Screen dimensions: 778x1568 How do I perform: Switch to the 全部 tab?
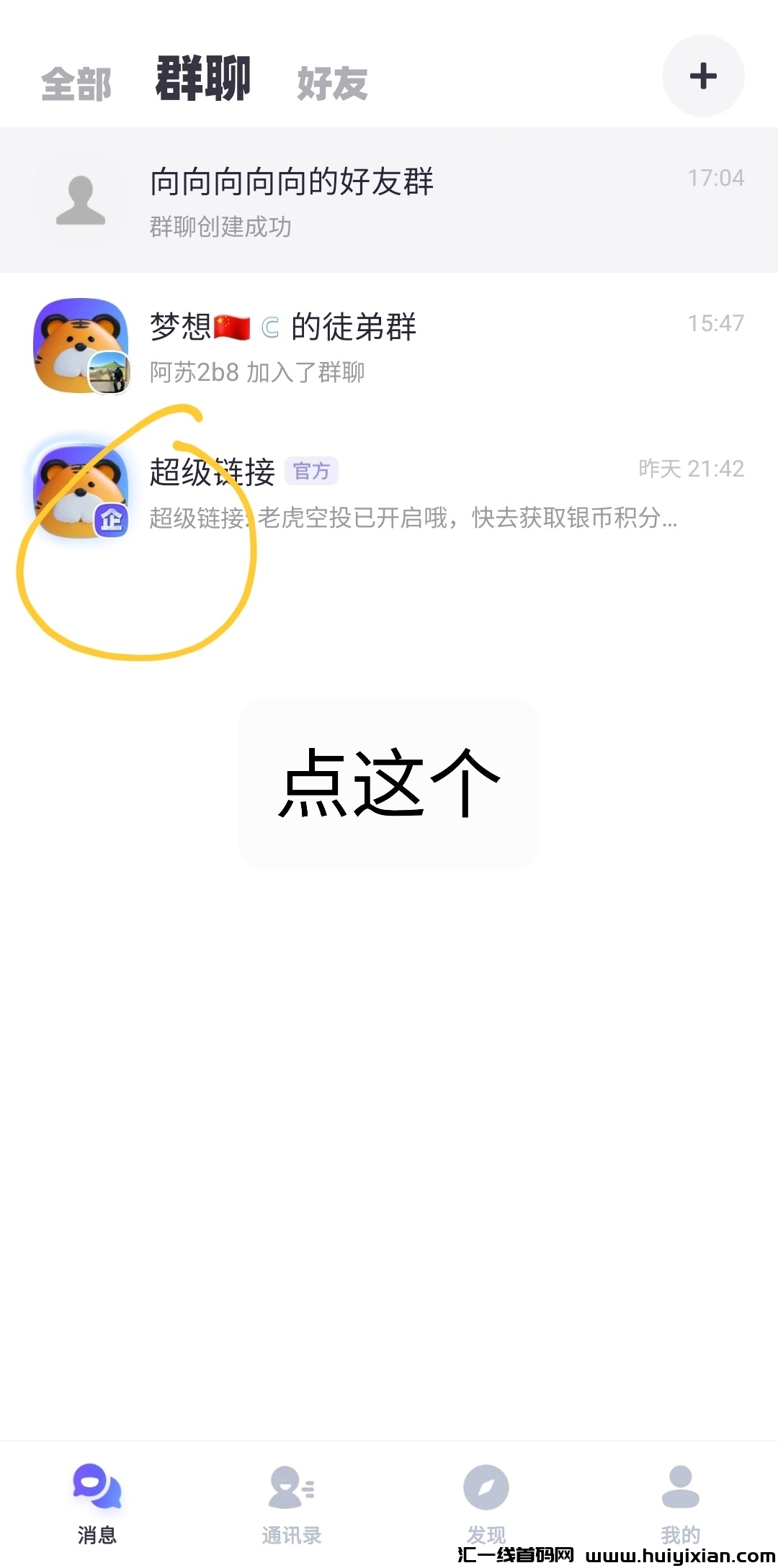pyautogui.click(x=76, y=84)
